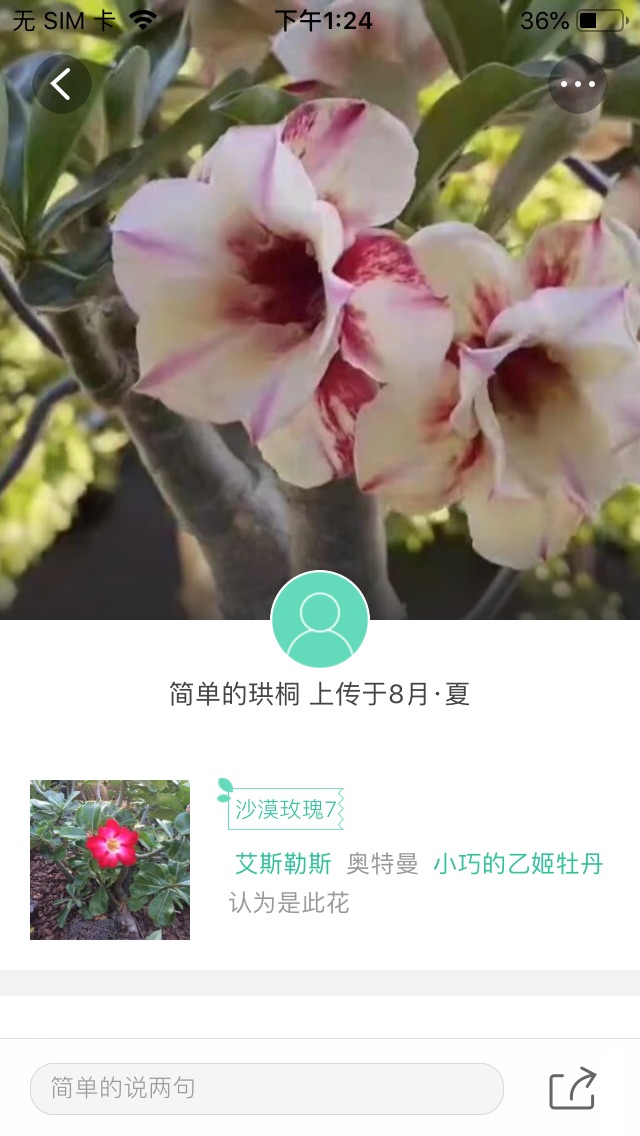View user 艾斯勒斯's profile
Screen dimensions: 640x1136
pyautogui.click(x=283, y=864)
